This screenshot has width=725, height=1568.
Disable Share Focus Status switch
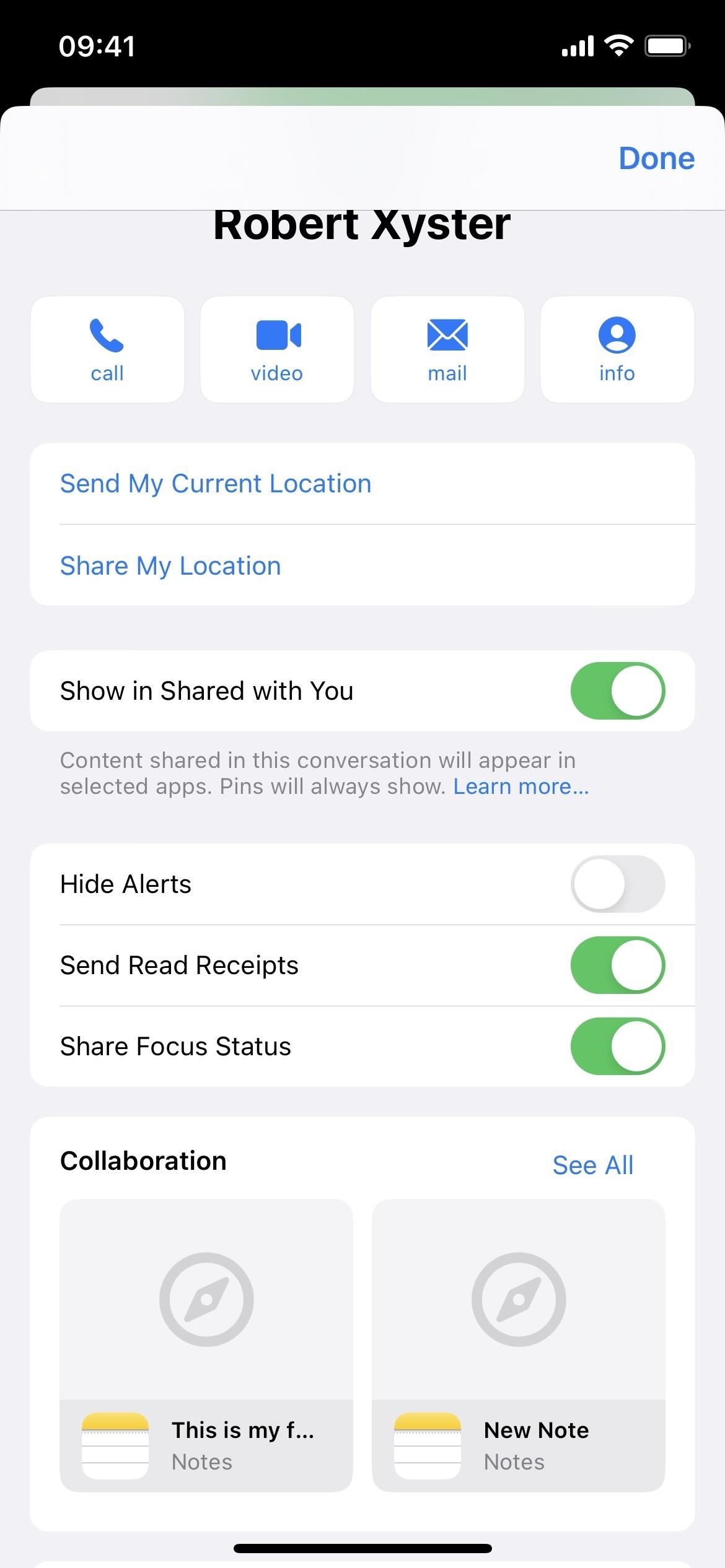(618, 1047)
